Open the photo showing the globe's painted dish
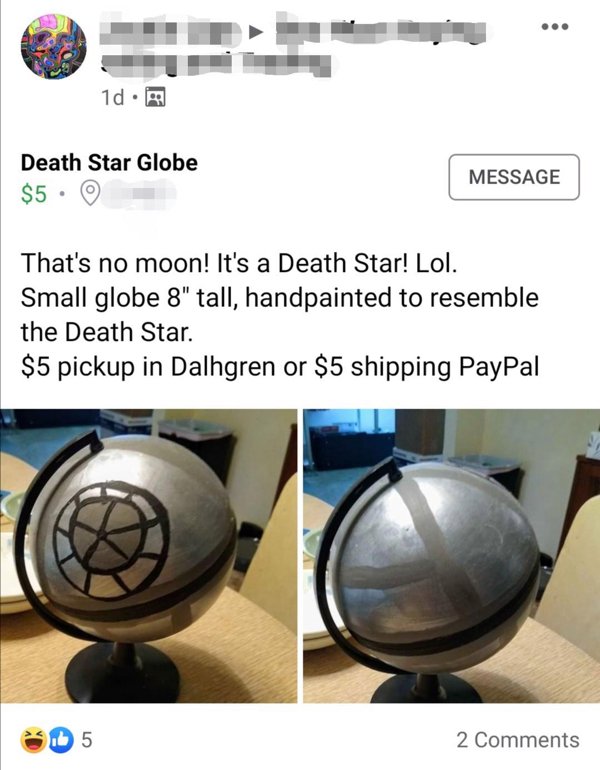This screenshot has width=600, height=770. point(148,555)
